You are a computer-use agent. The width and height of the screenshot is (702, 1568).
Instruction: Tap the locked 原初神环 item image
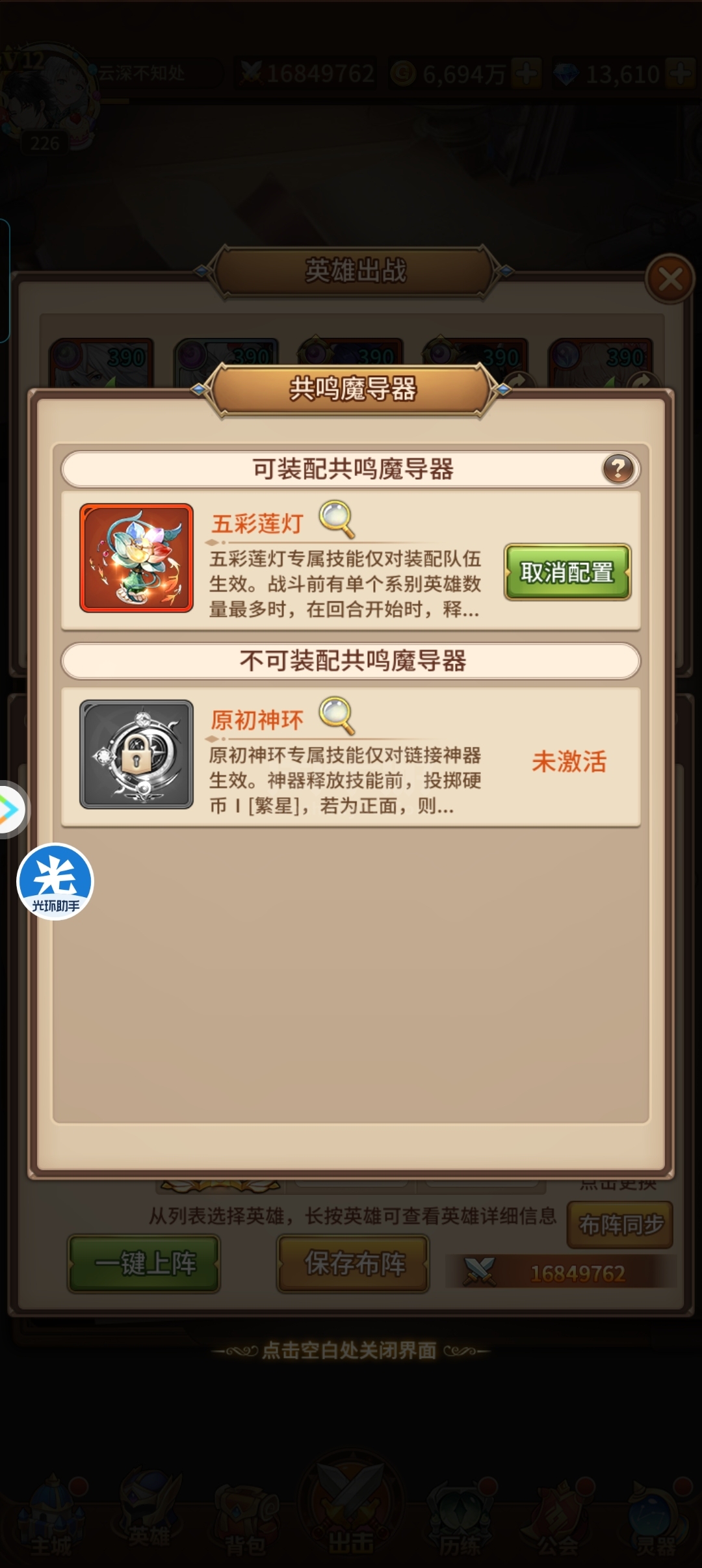pyautogui.click(x=136, y=754)
